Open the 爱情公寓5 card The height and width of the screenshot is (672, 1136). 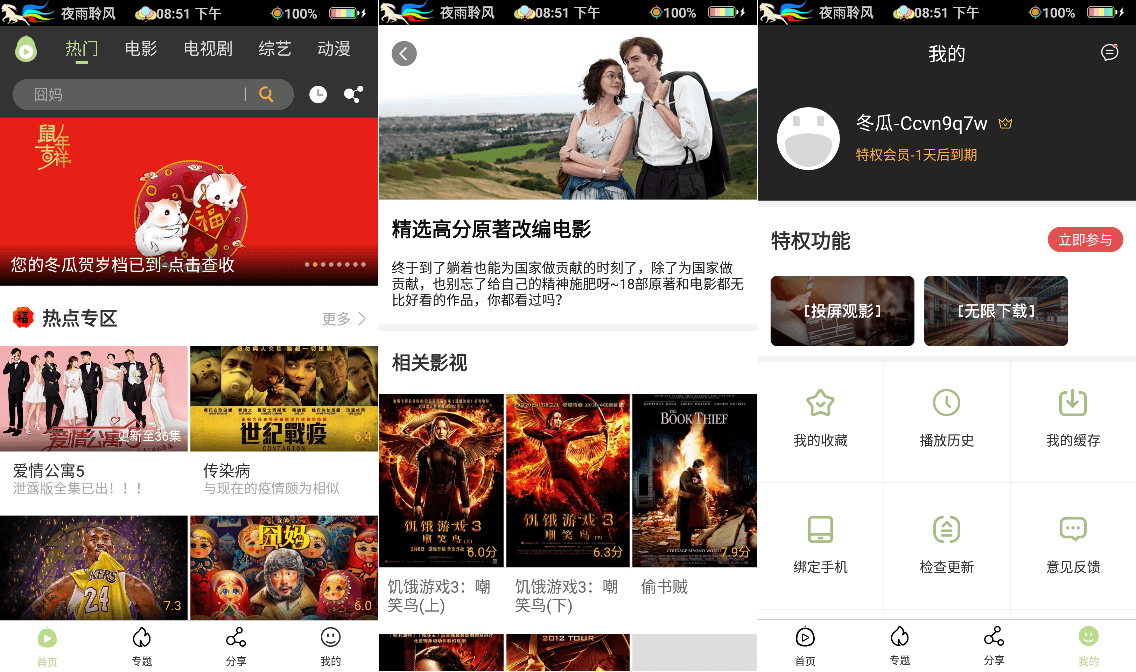[x=94, y=420]
